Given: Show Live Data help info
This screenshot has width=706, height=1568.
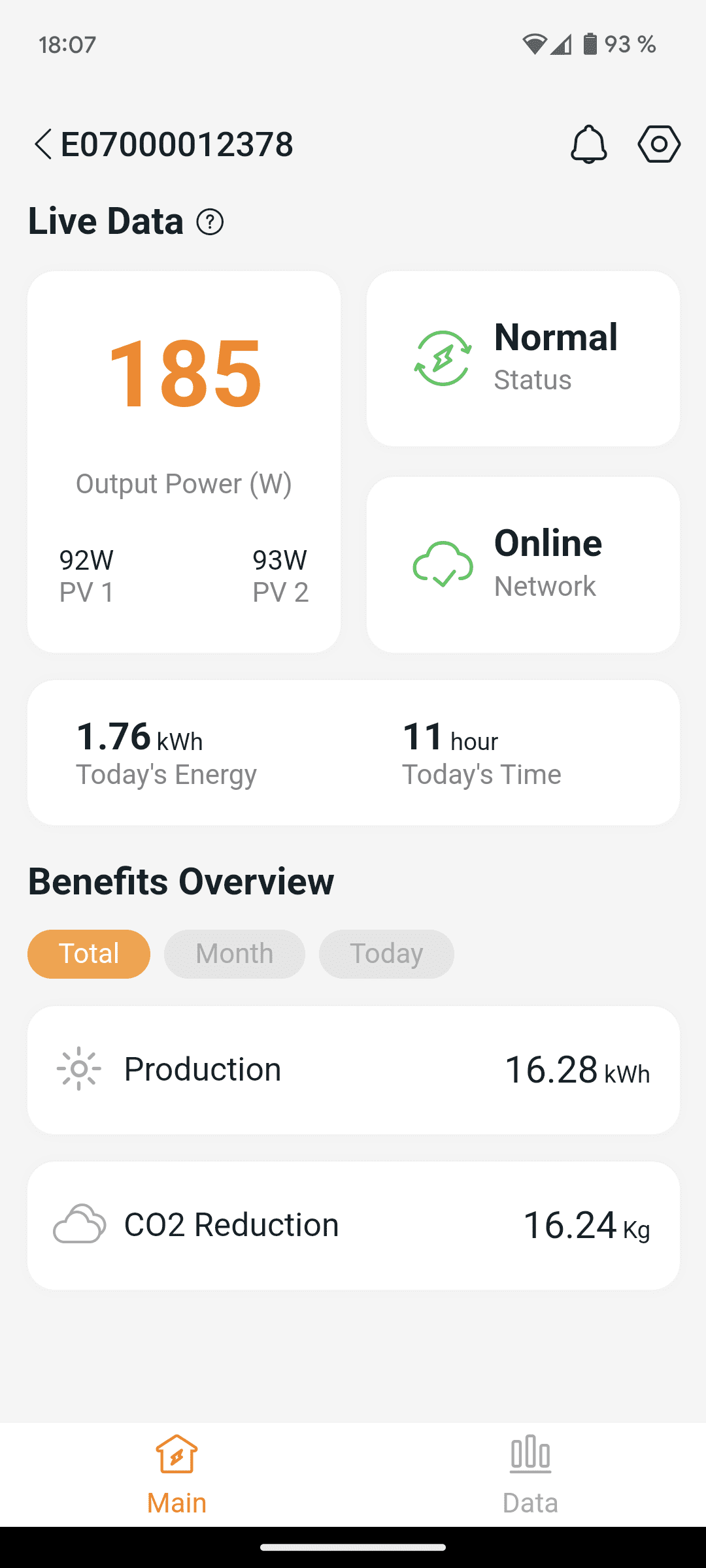Looking at the screenshot, I should point(210,222).
